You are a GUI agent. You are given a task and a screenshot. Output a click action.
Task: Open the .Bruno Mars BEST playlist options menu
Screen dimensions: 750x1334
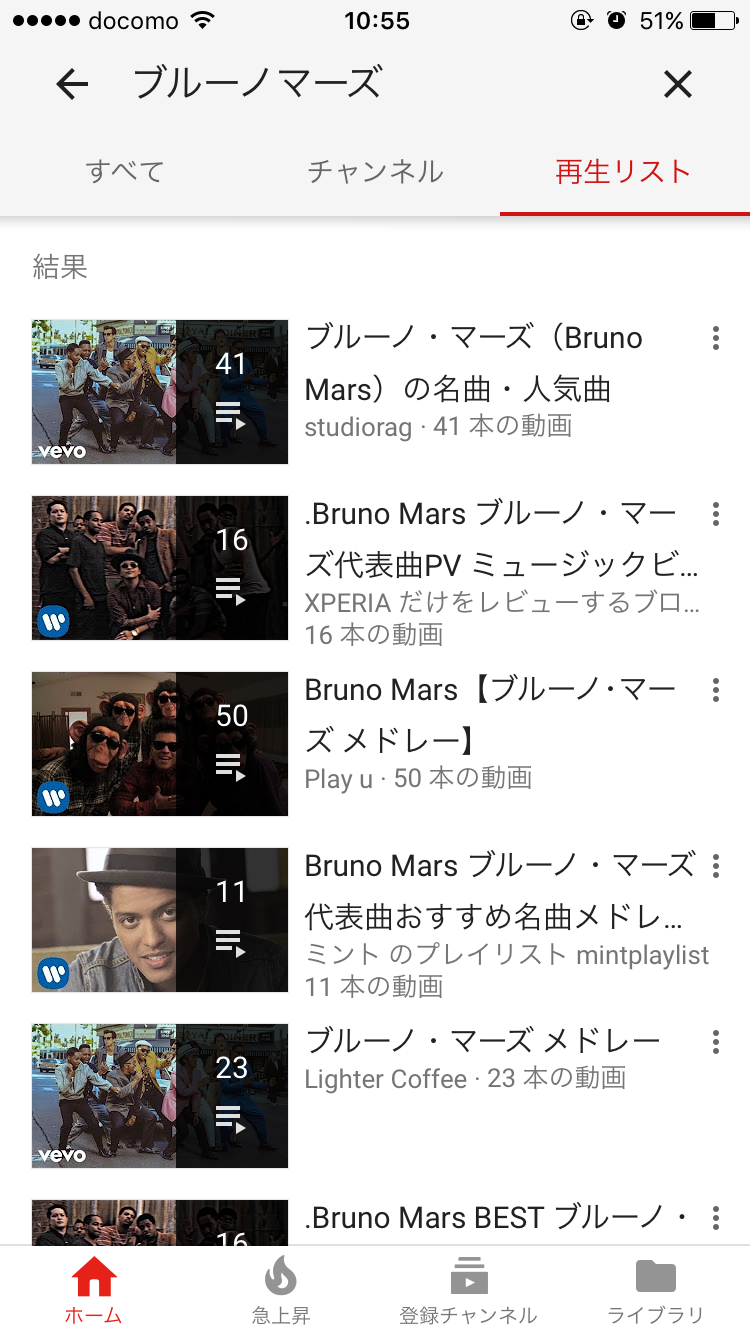[716, 1218]
